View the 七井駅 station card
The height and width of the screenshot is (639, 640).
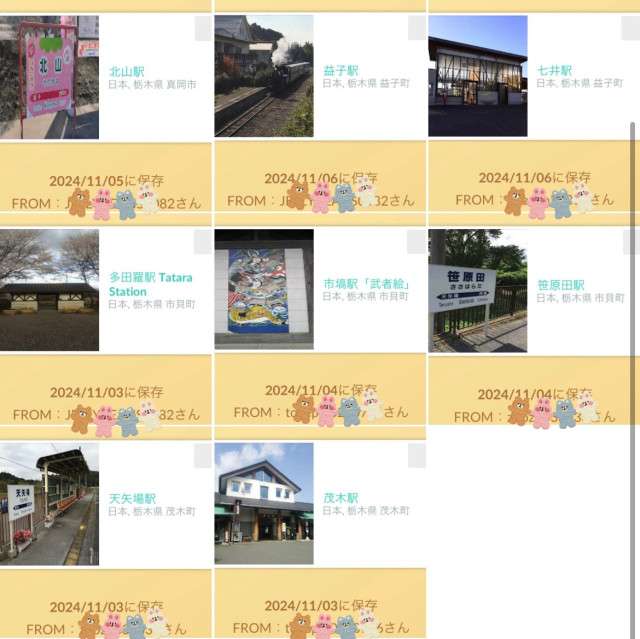[554, 72]
